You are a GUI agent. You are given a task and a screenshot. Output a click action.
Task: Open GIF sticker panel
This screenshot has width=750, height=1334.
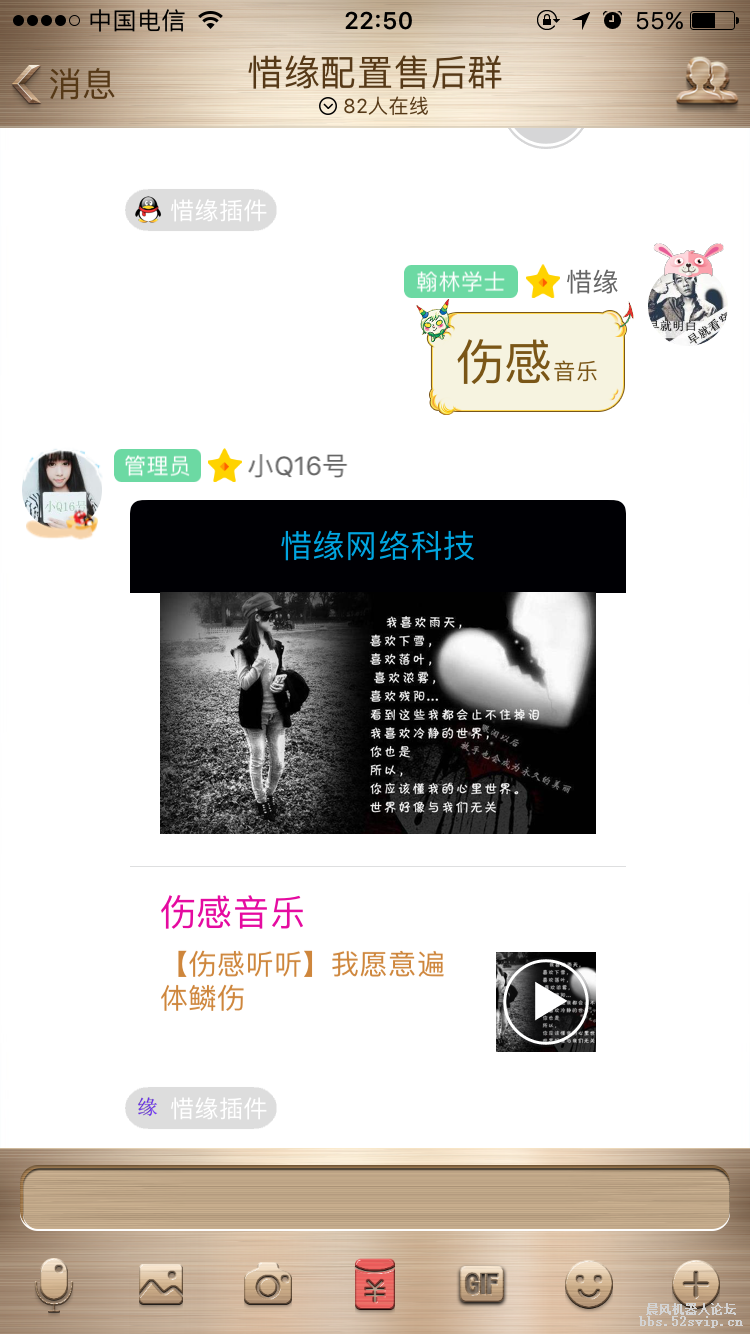point(482,1283)
